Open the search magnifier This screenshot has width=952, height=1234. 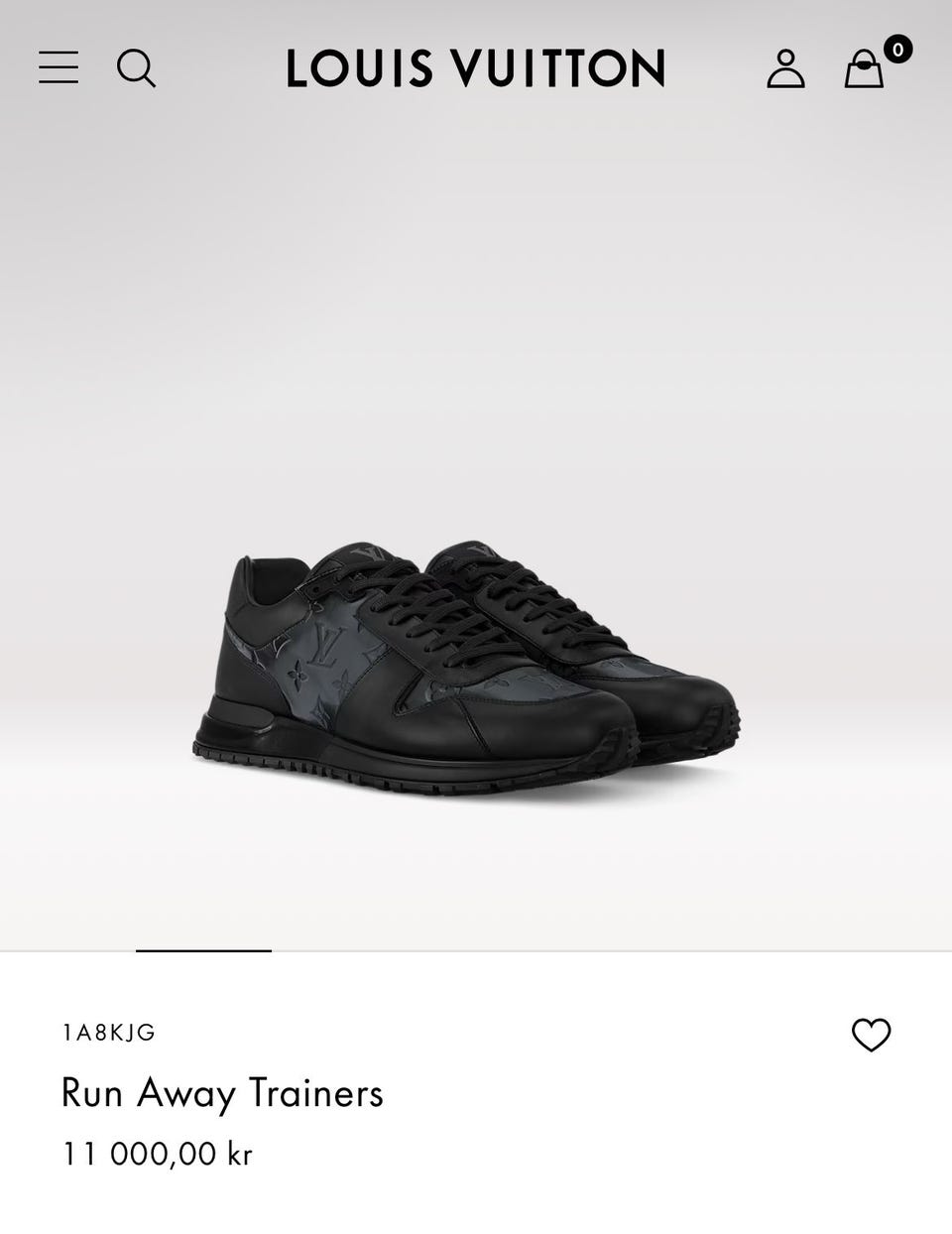coord(136,68)
